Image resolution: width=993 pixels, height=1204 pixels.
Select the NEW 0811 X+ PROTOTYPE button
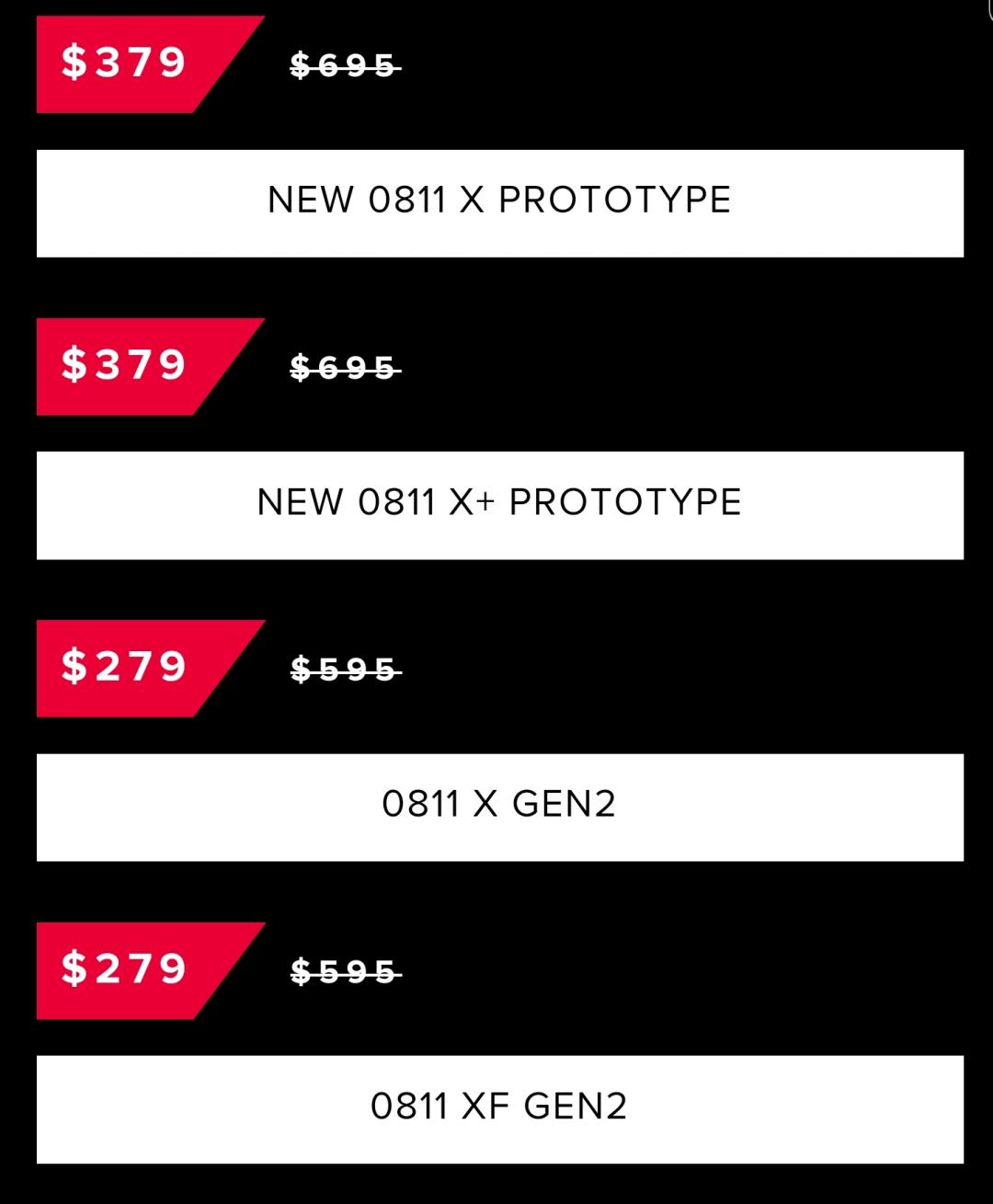tap(499, 505)
